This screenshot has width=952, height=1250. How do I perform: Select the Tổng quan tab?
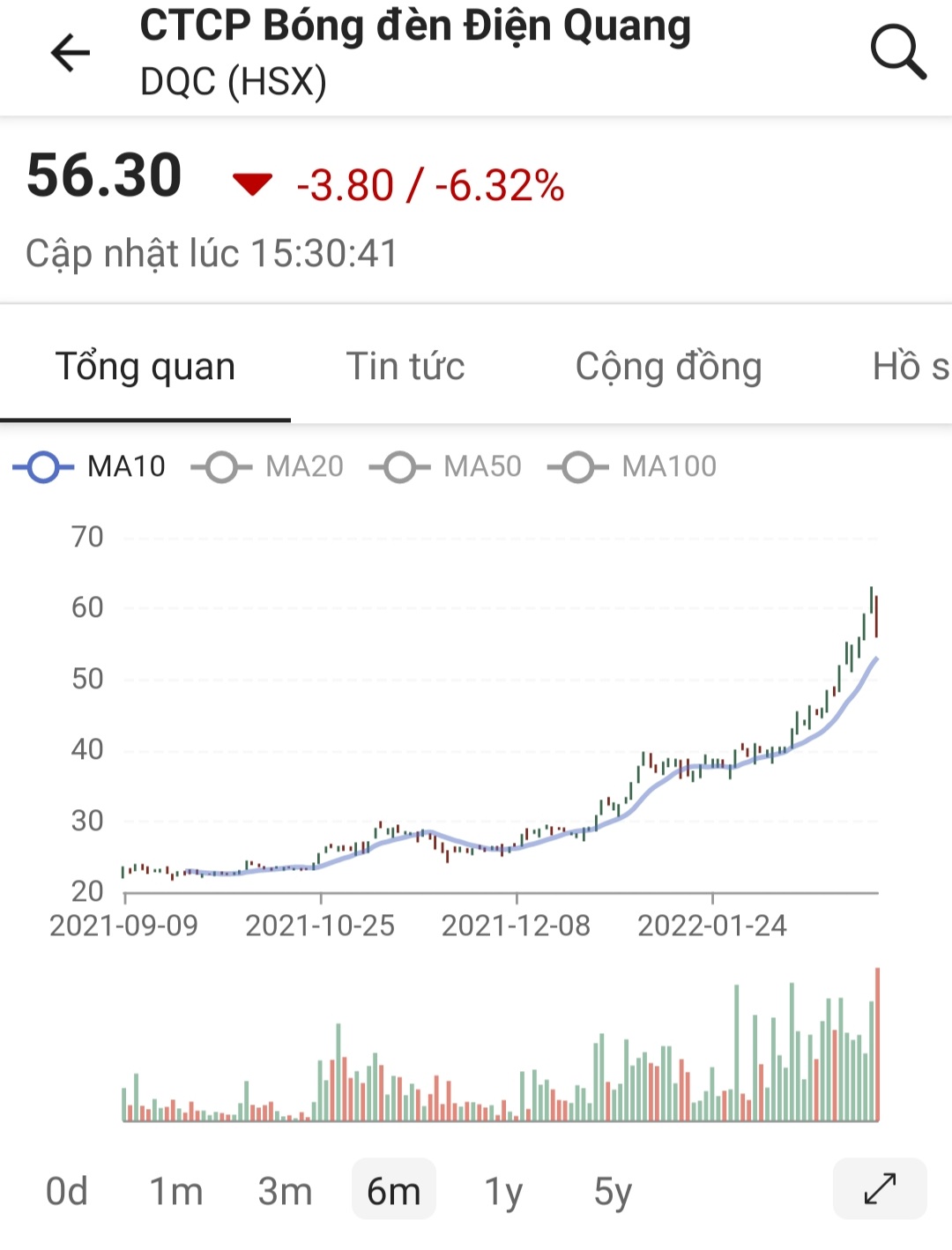(x=145, y=367)
